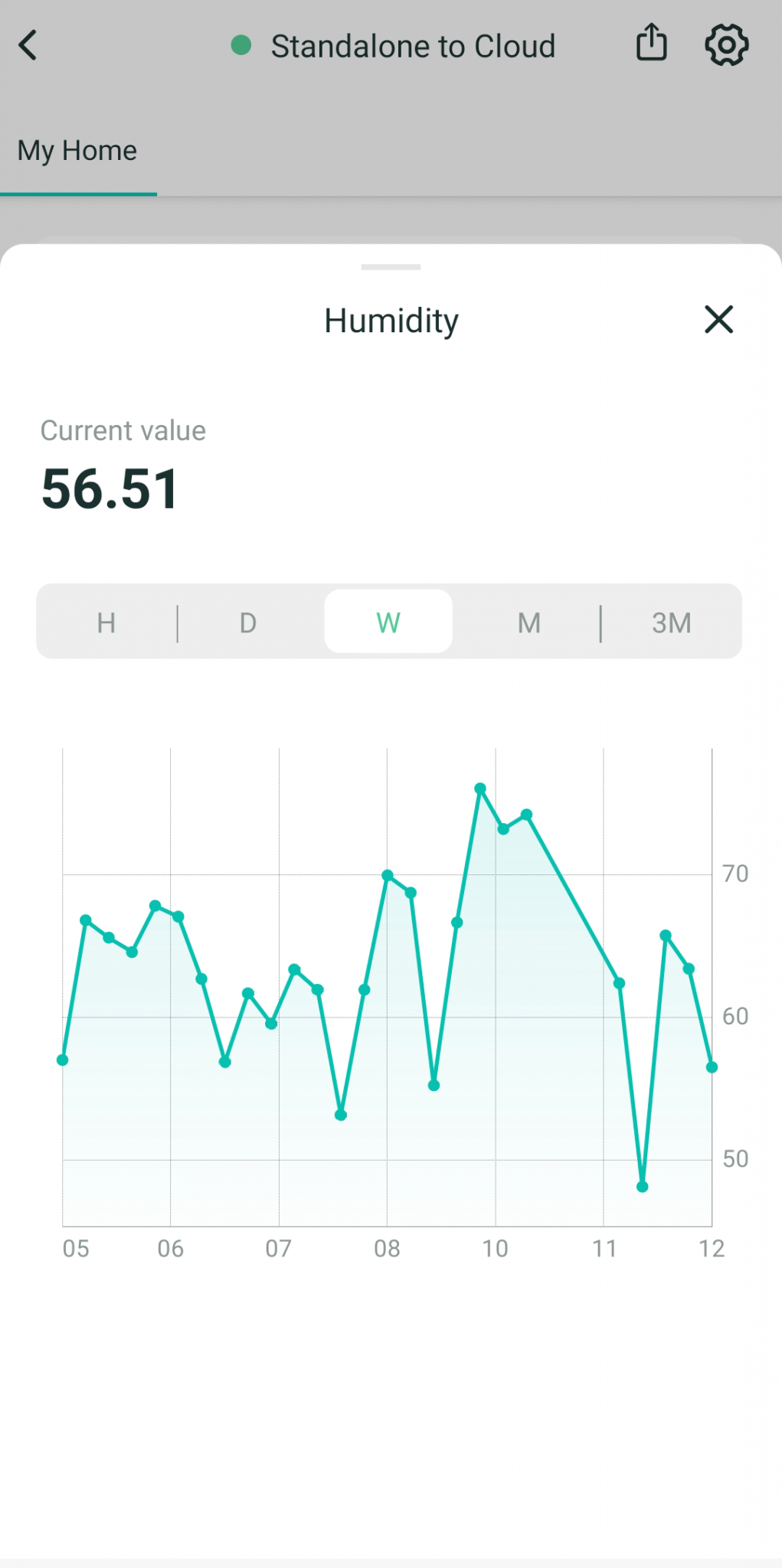
Task: Select the D daily range
Action: tap(247, 622)
